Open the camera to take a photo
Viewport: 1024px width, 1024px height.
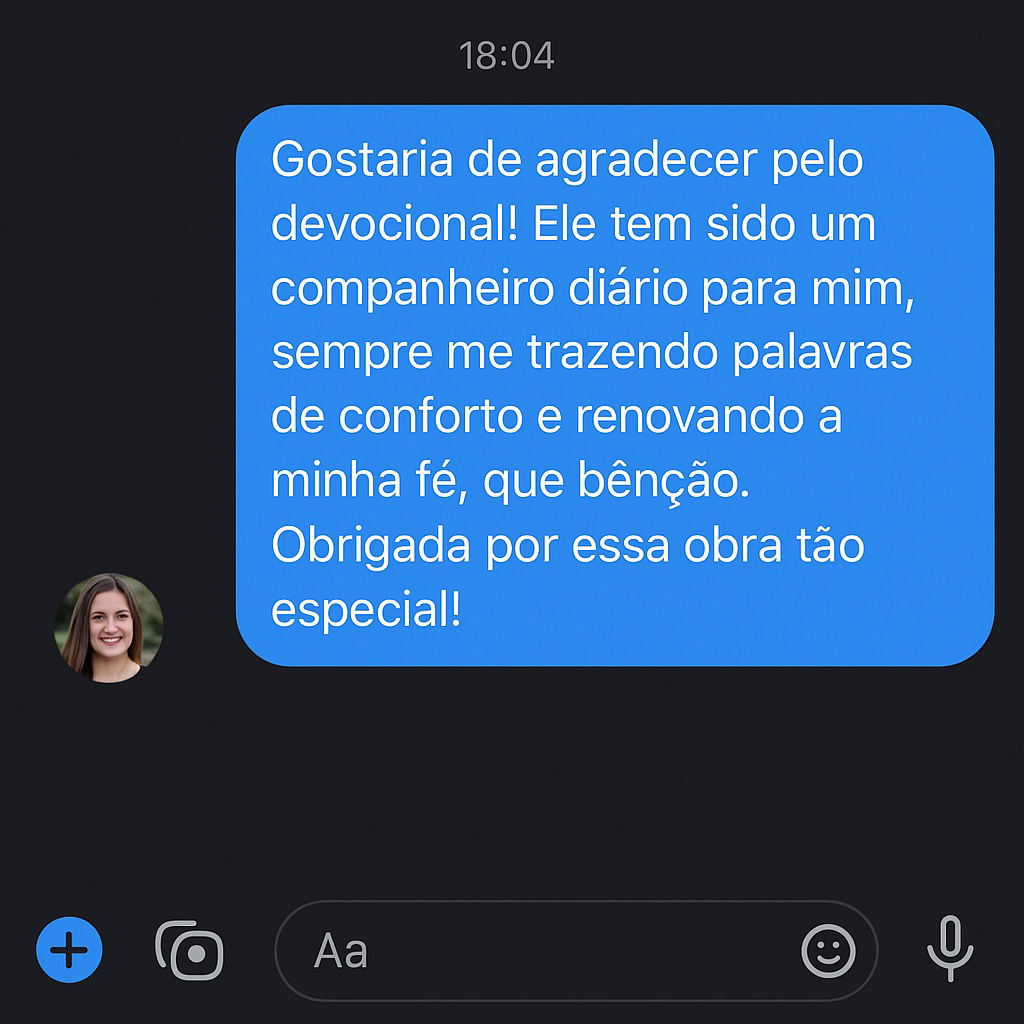tap(191, 951)
